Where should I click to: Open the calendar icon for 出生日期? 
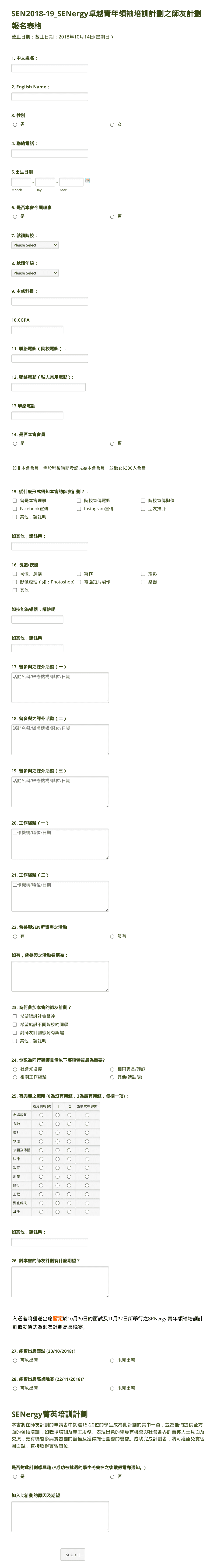88,181
